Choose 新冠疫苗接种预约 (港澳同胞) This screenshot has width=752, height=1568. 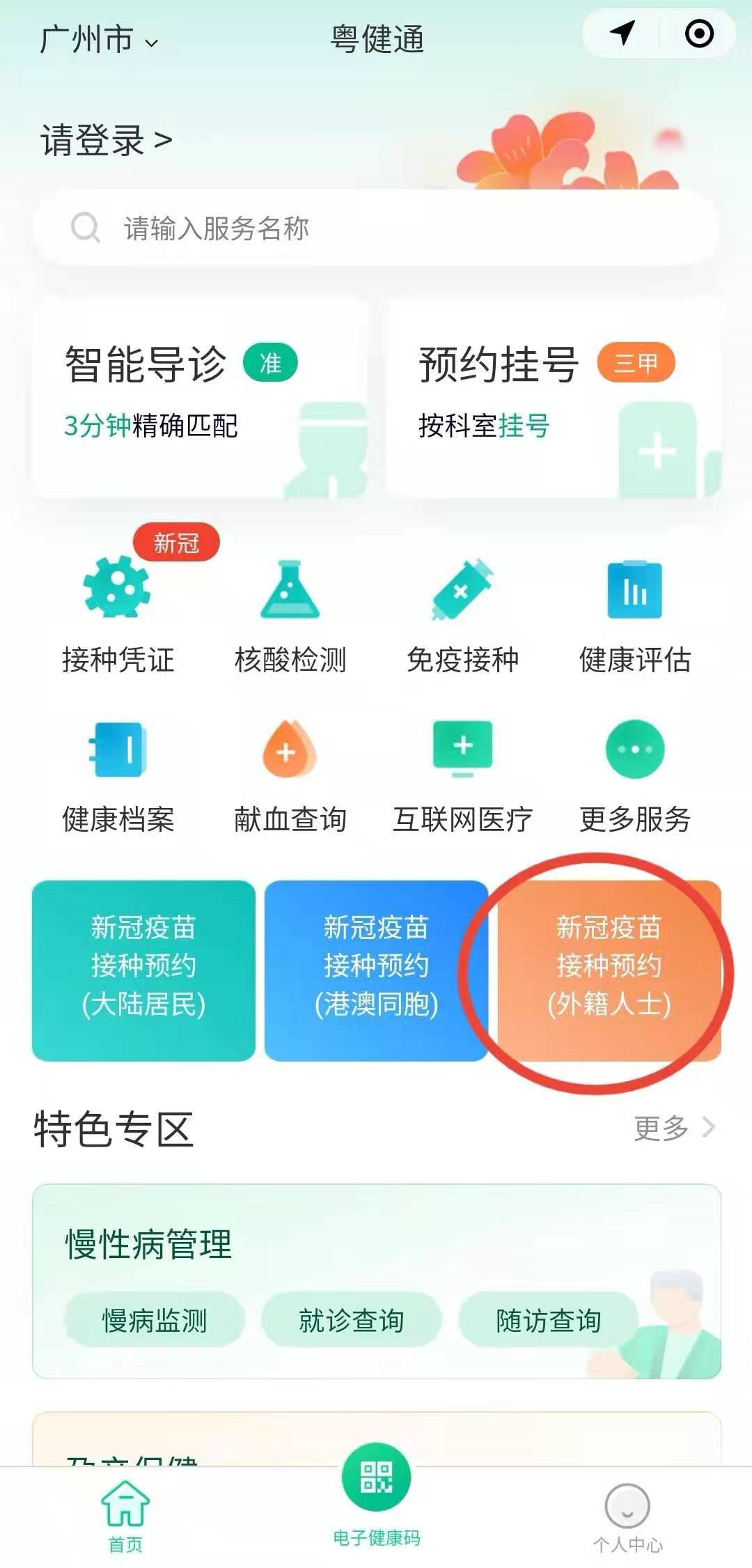[x=376, y=970]
